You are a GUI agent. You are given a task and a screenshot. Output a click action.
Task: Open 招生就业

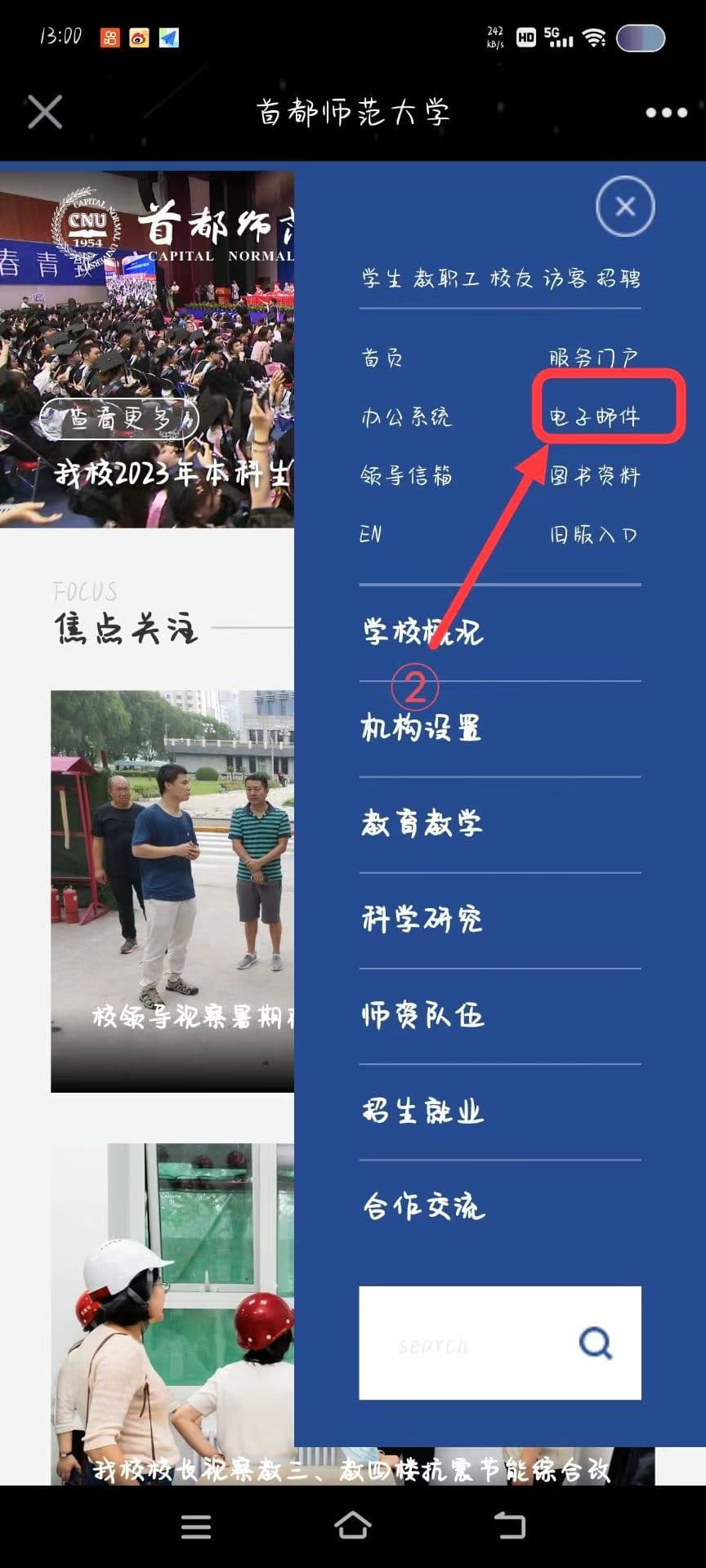[x=422, y=1111]
